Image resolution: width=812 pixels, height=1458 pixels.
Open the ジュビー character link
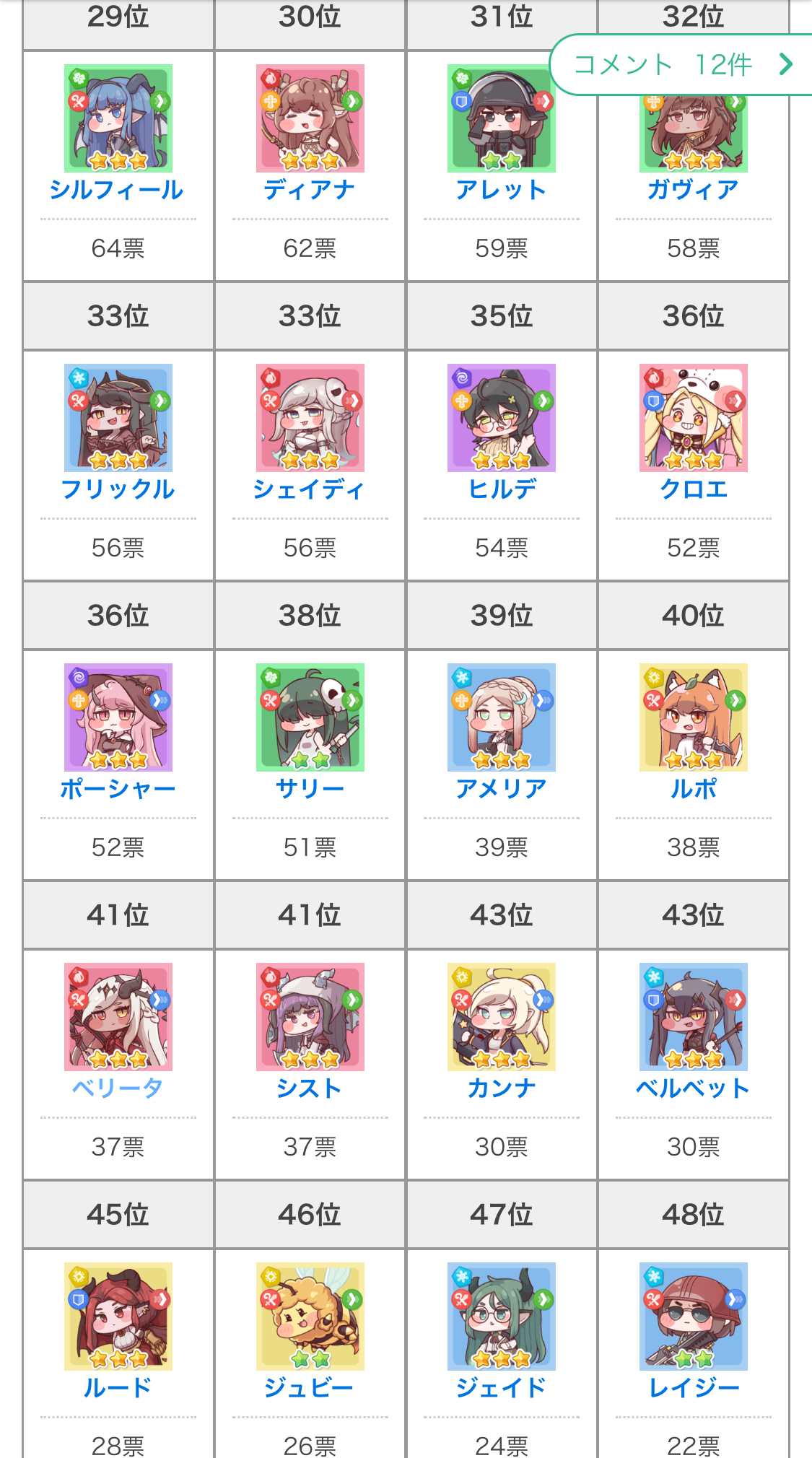coord(310,1388)
